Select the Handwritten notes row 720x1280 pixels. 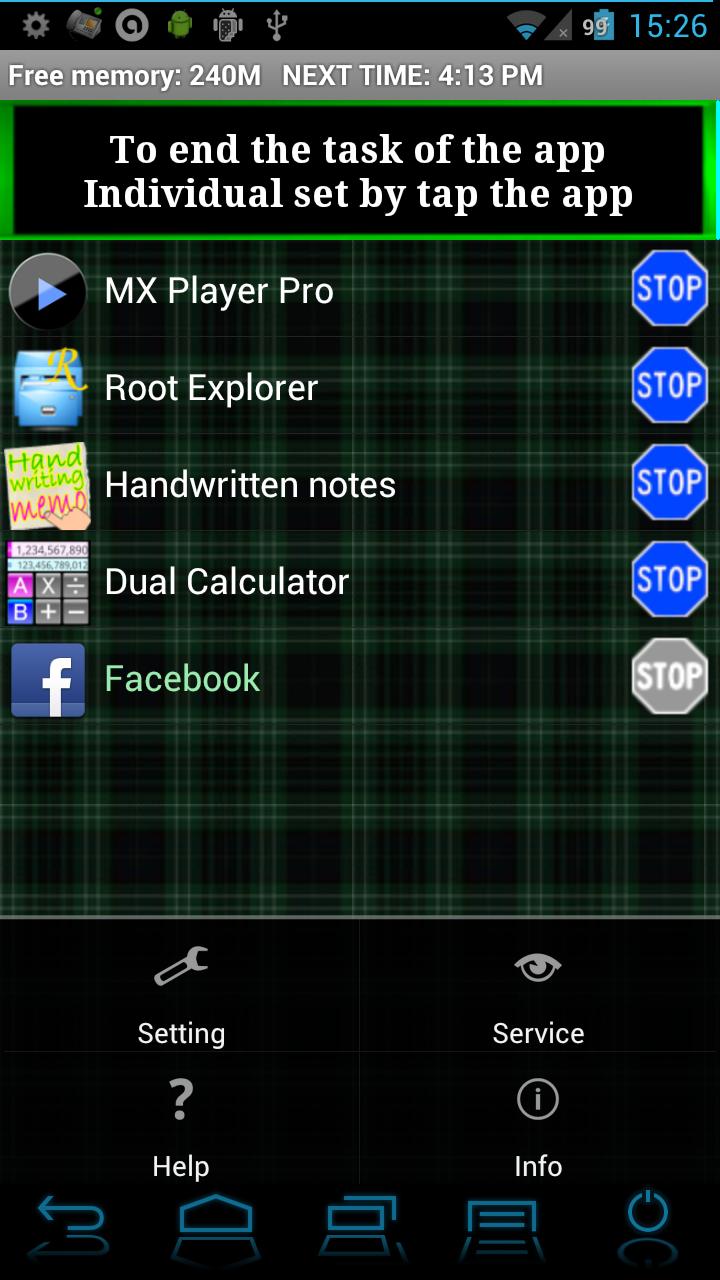[300, 485]
